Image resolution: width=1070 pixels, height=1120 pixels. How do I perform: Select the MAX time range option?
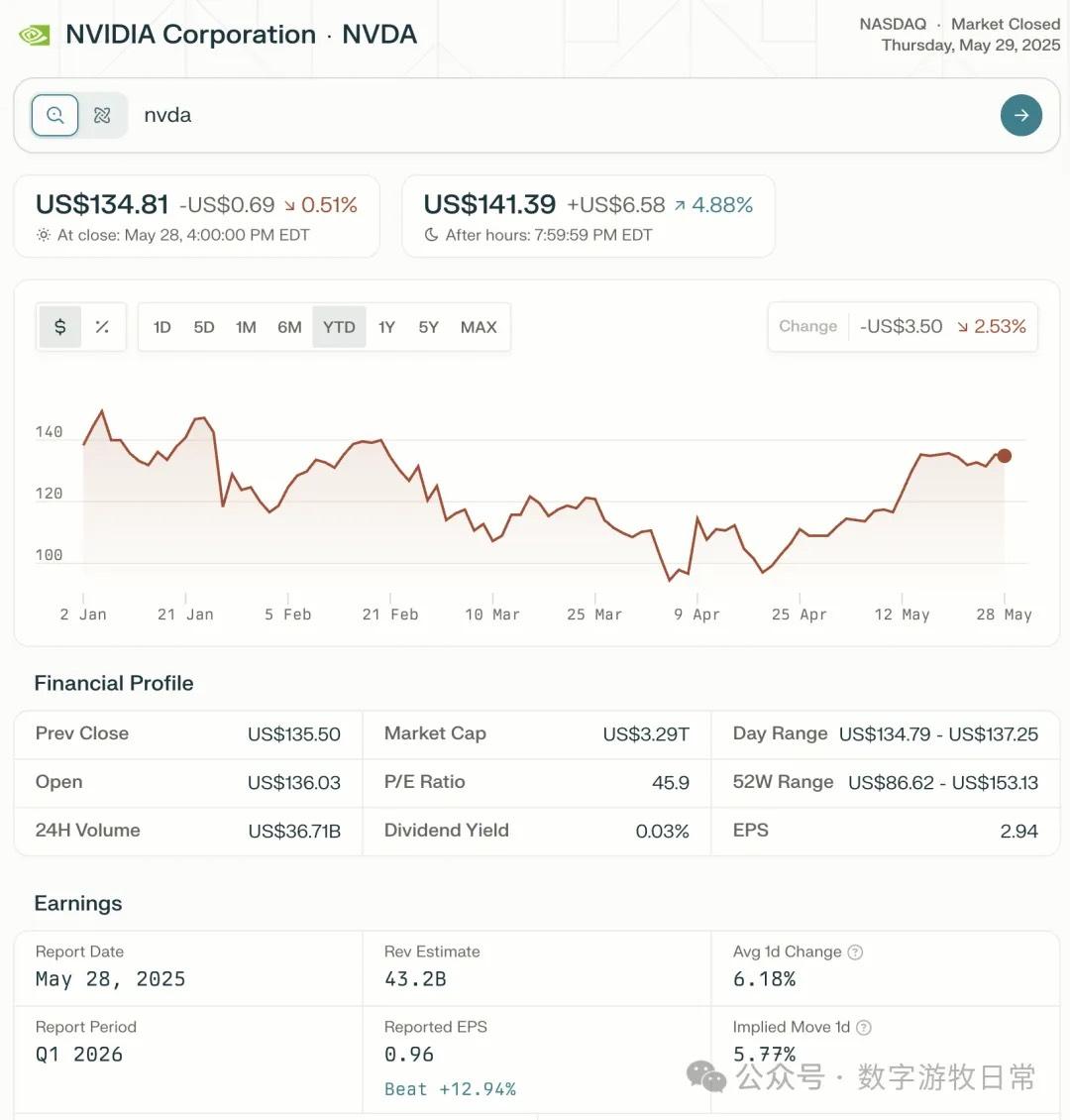click(x=479, y=326)
